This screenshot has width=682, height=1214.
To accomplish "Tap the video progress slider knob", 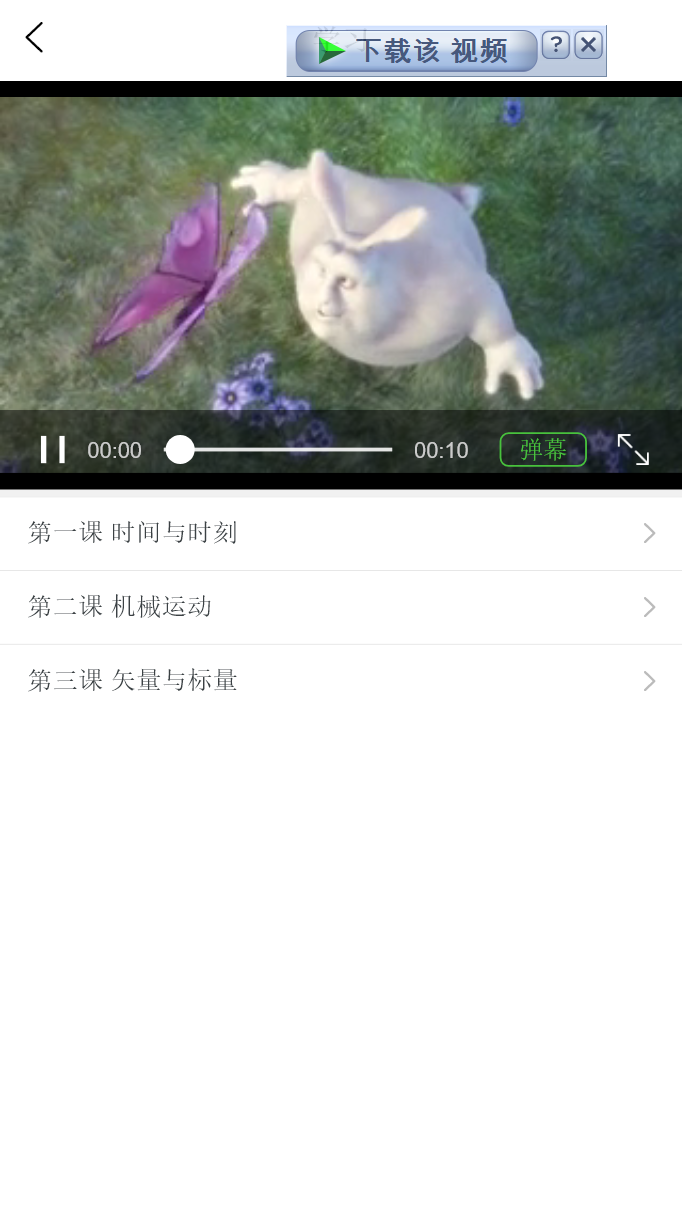I will coord(180,450).
